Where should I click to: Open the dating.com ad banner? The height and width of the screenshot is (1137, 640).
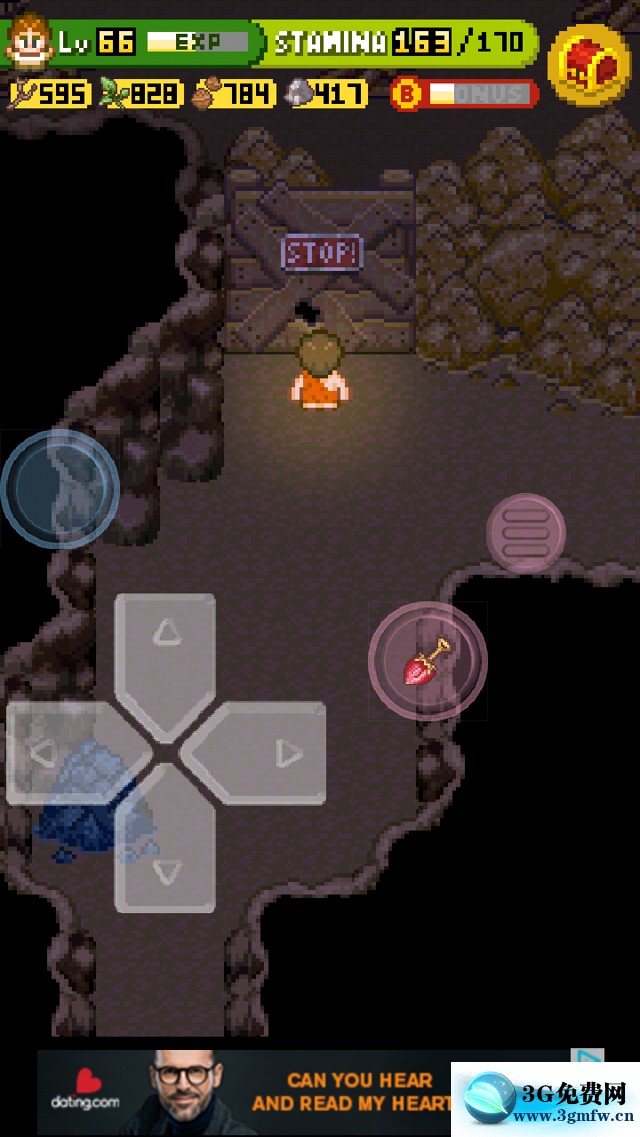[250, 1092]
